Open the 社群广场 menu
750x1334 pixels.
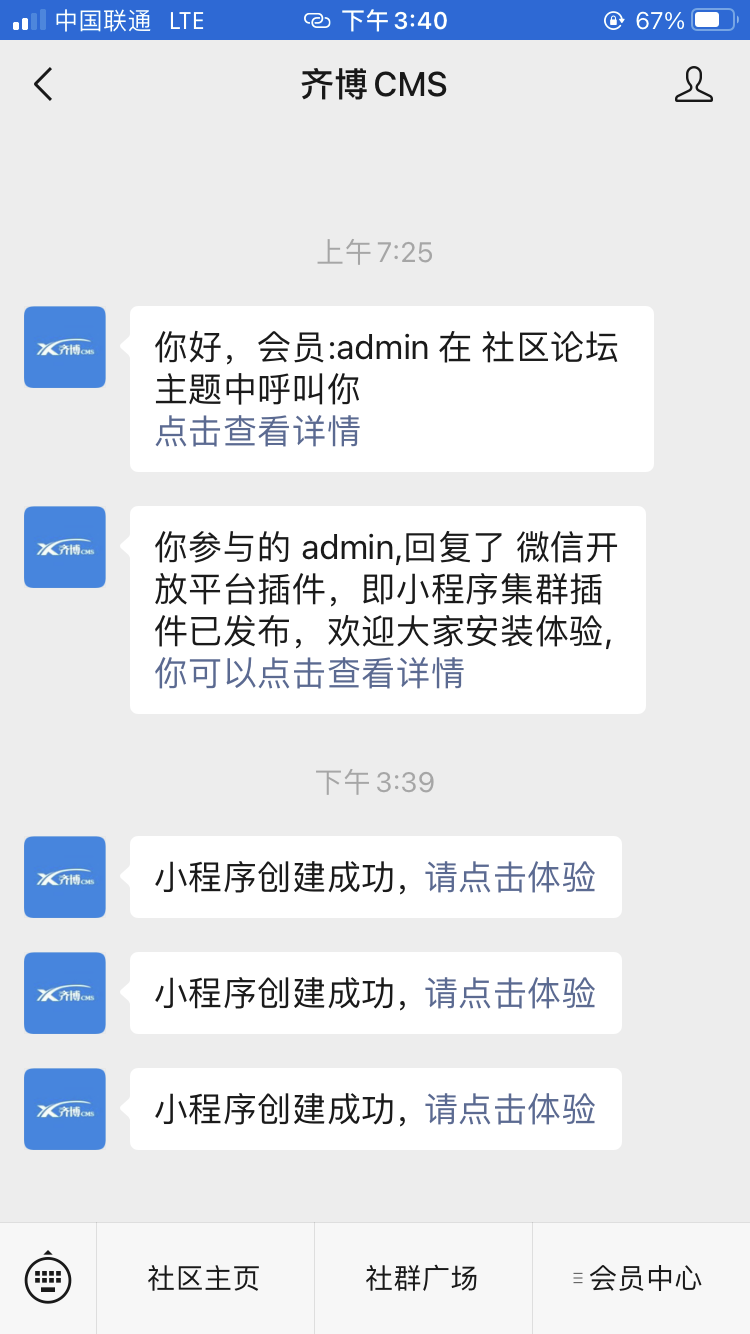click(x=422, y=1278)
